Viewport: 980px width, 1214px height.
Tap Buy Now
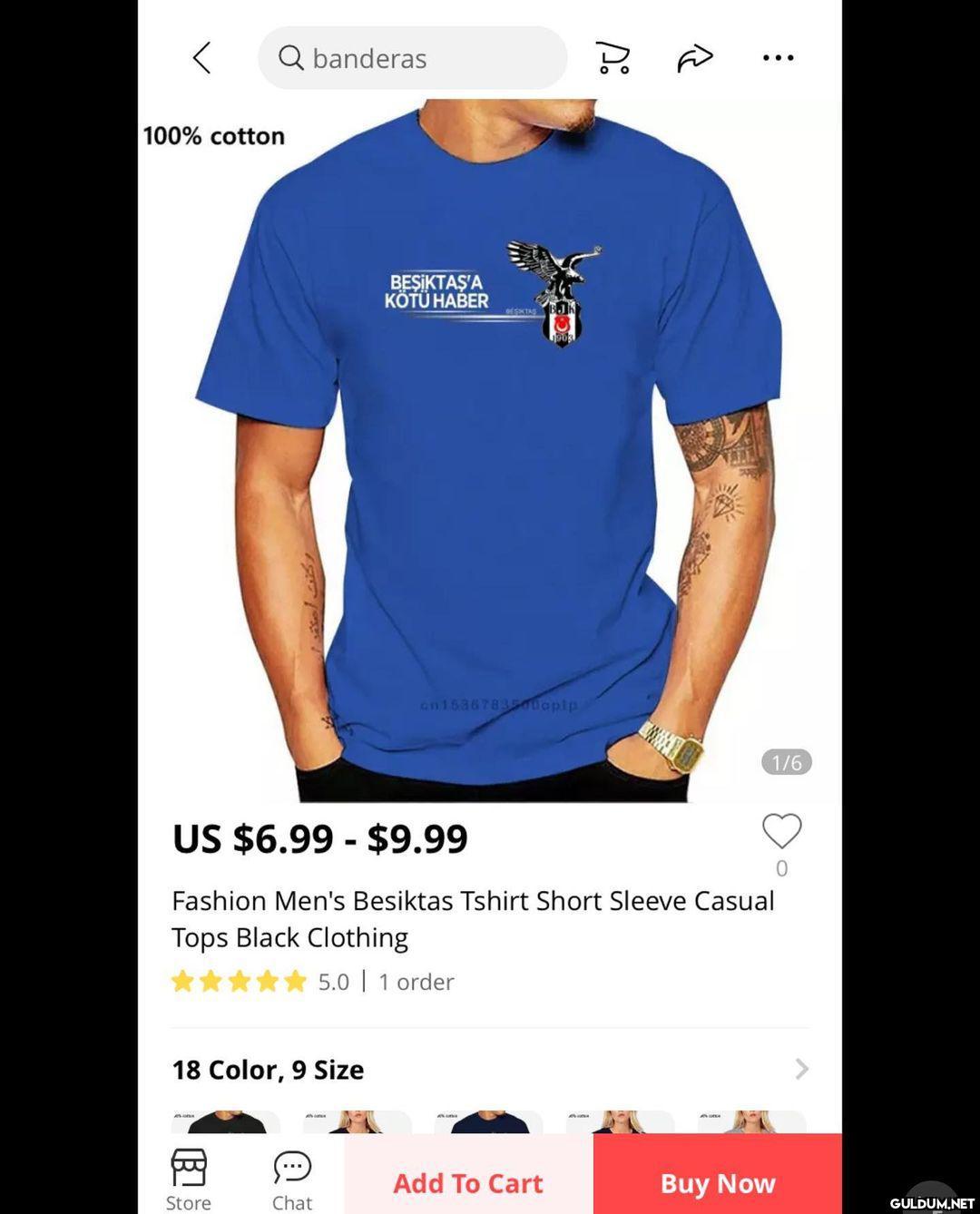(718, 1182)
